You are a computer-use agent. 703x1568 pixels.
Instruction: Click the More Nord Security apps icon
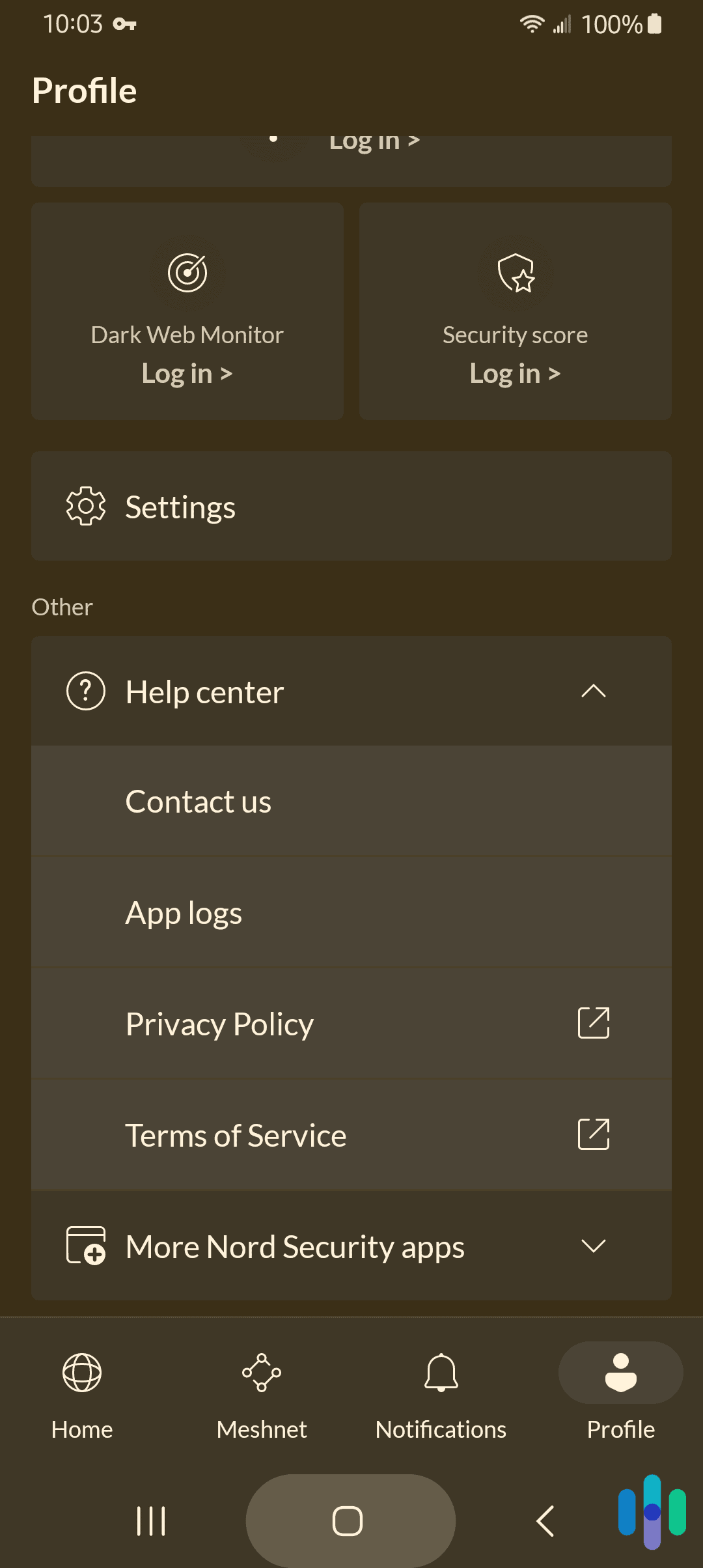point(85,1246)
